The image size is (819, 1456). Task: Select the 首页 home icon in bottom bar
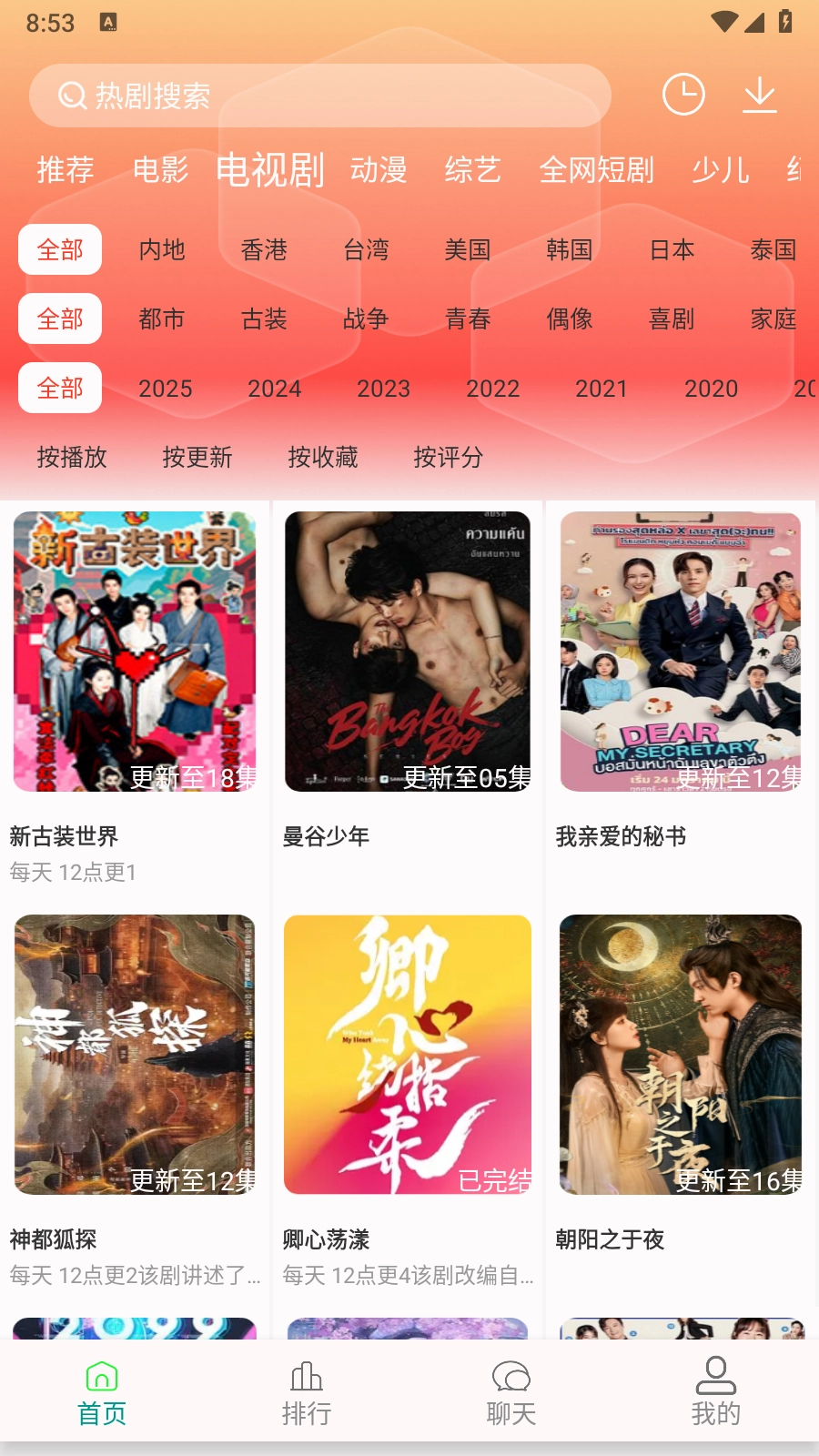(102, 1377)
